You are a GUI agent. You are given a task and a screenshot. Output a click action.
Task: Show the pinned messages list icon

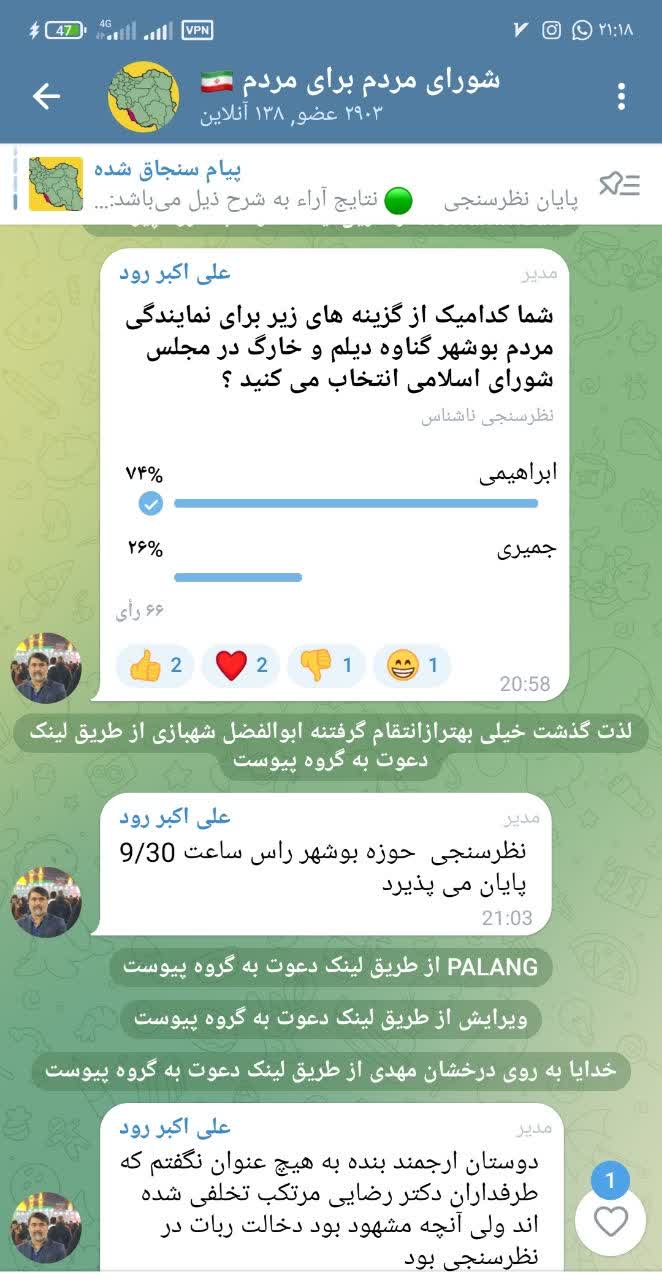coord(619,184)
